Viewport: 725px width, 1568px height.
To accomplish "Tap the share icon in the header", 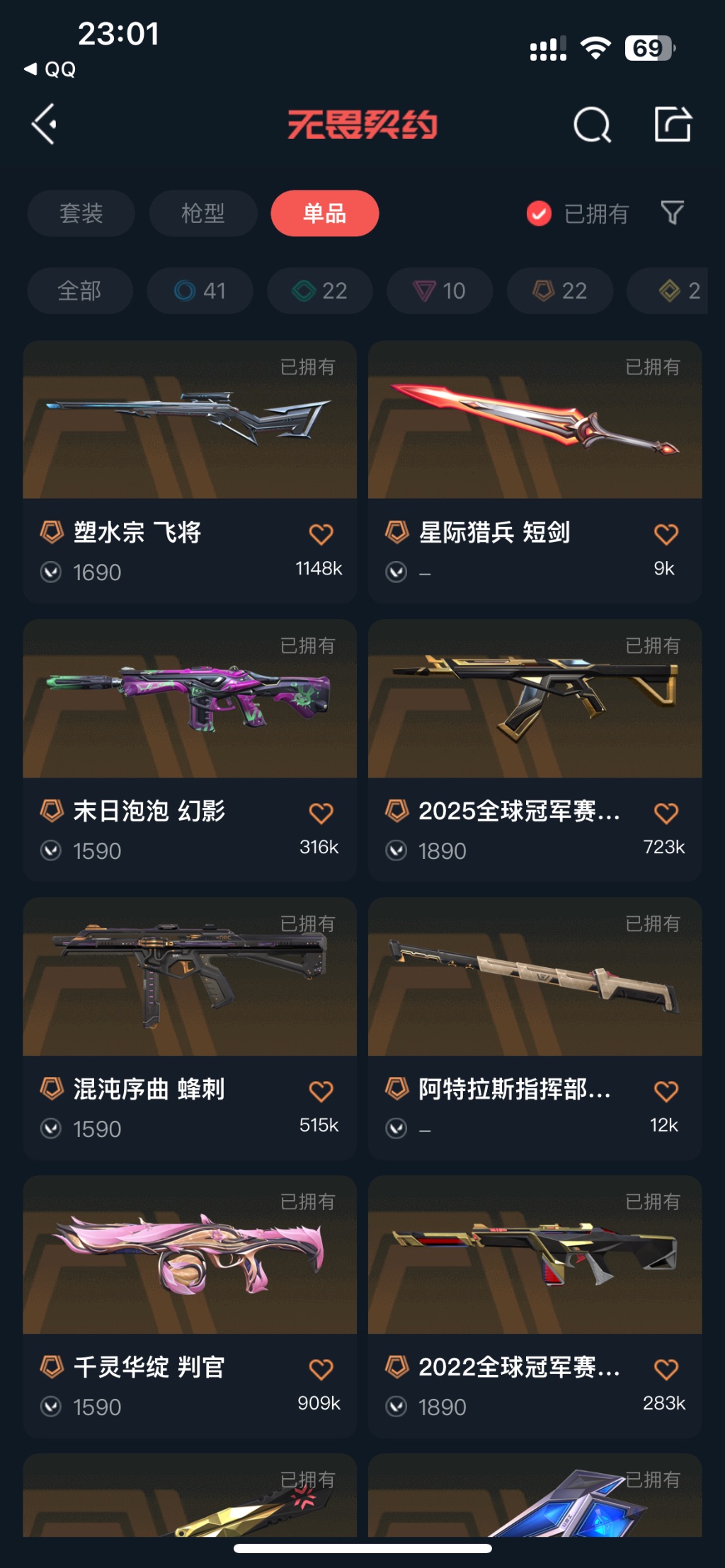I will click(x=672, y=125).
